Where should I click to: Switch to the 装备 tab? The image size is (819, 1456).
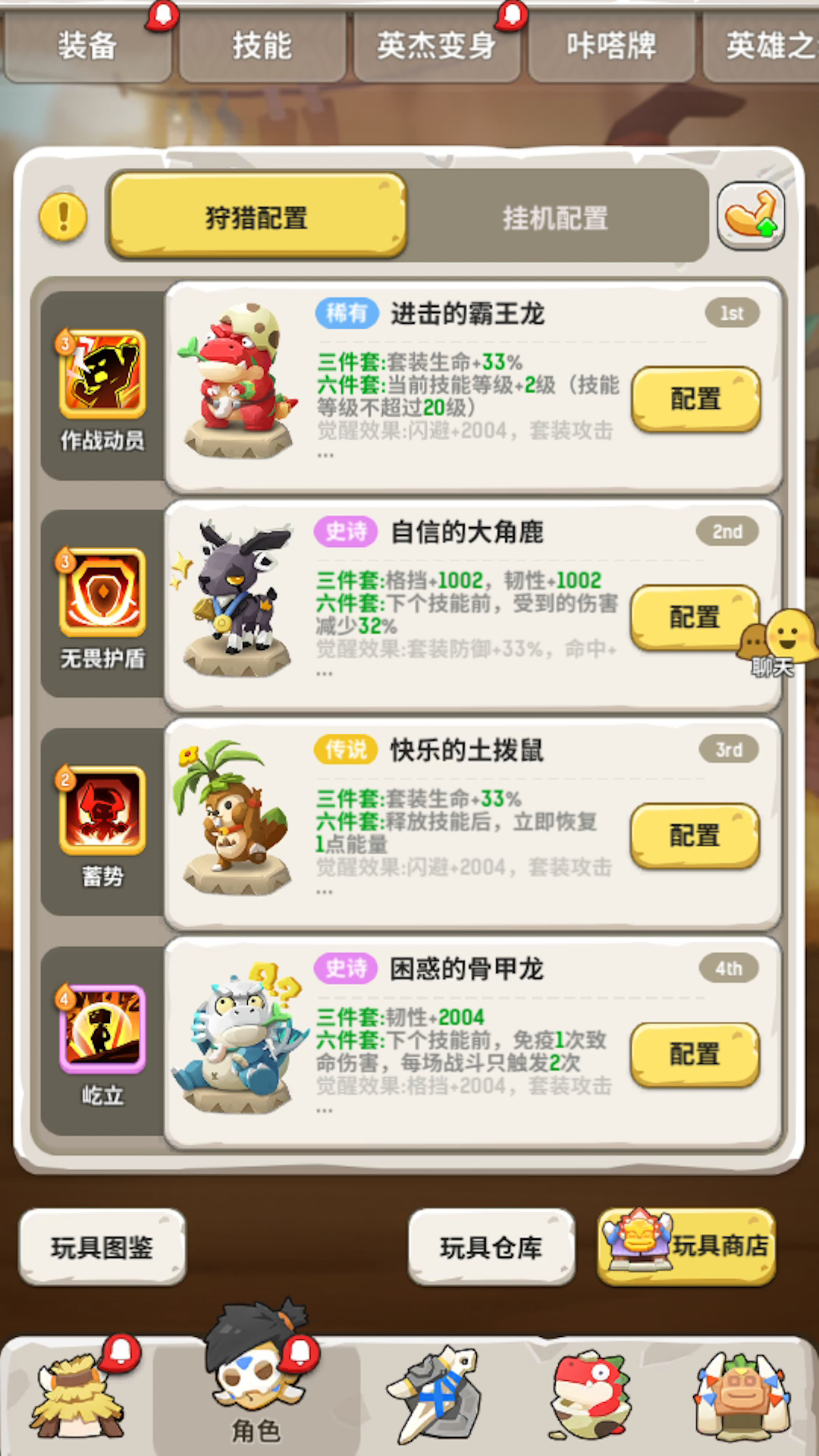point(87,45)
